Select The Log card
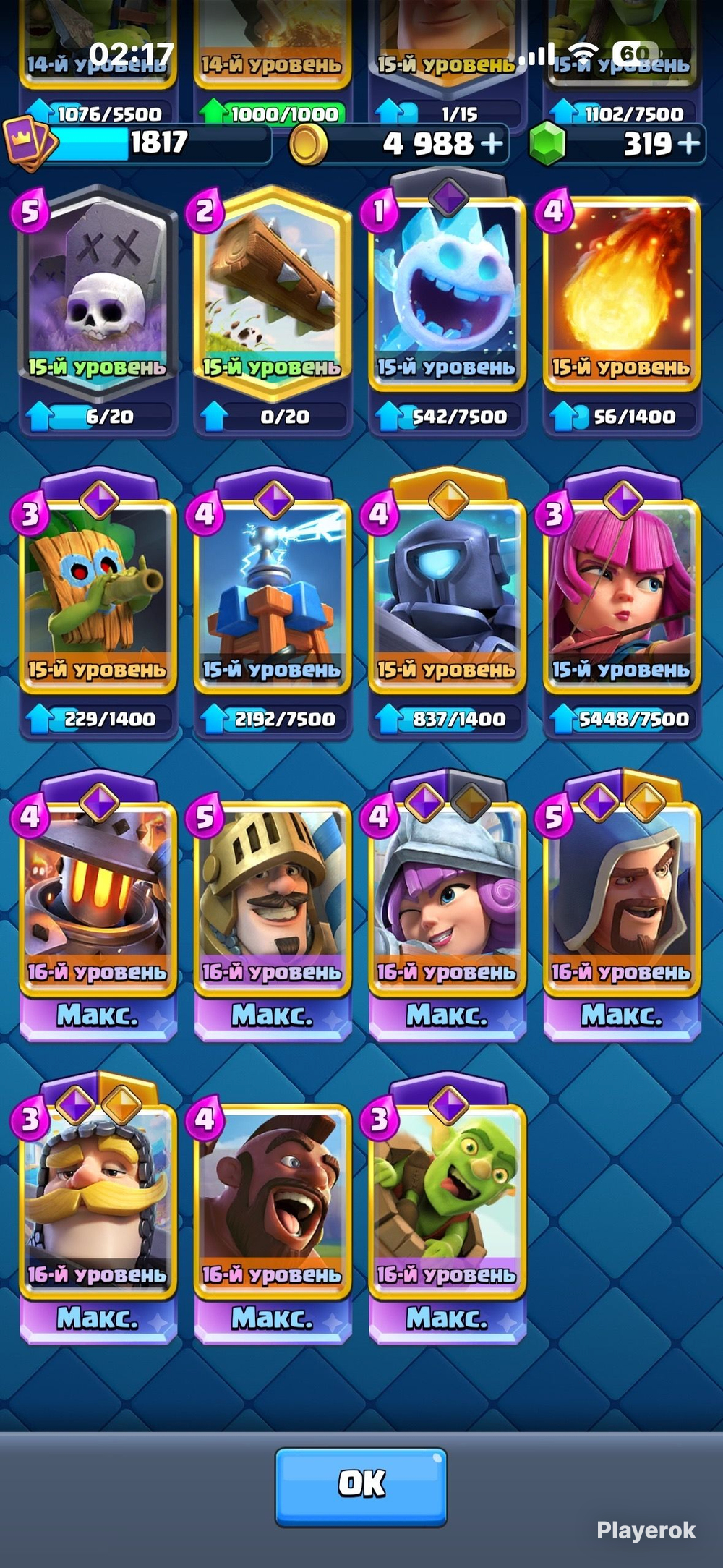The image size is (723, 1568). point(273,311)
